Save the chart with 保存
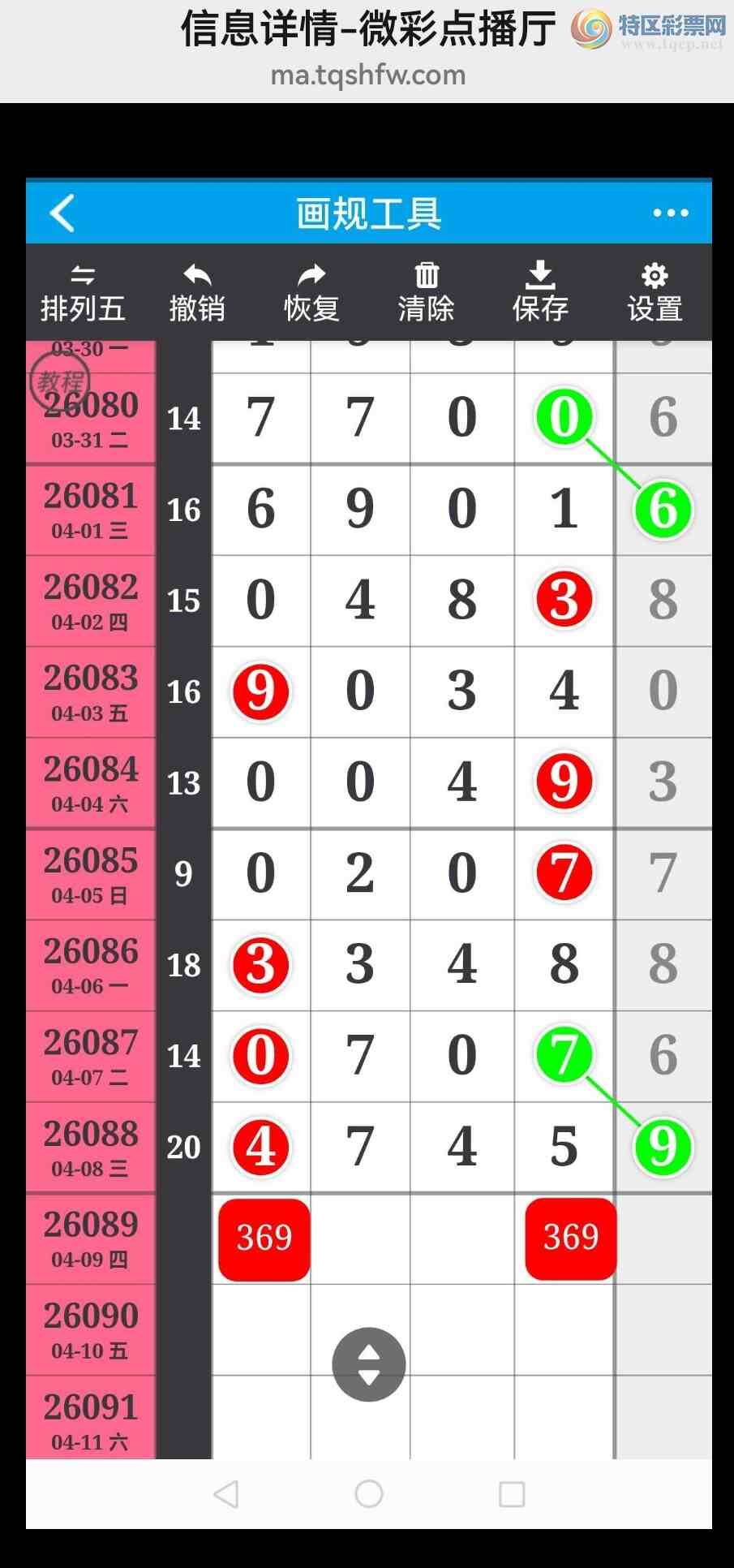The width and height of the screenshot is (734, 1568). 540,294
